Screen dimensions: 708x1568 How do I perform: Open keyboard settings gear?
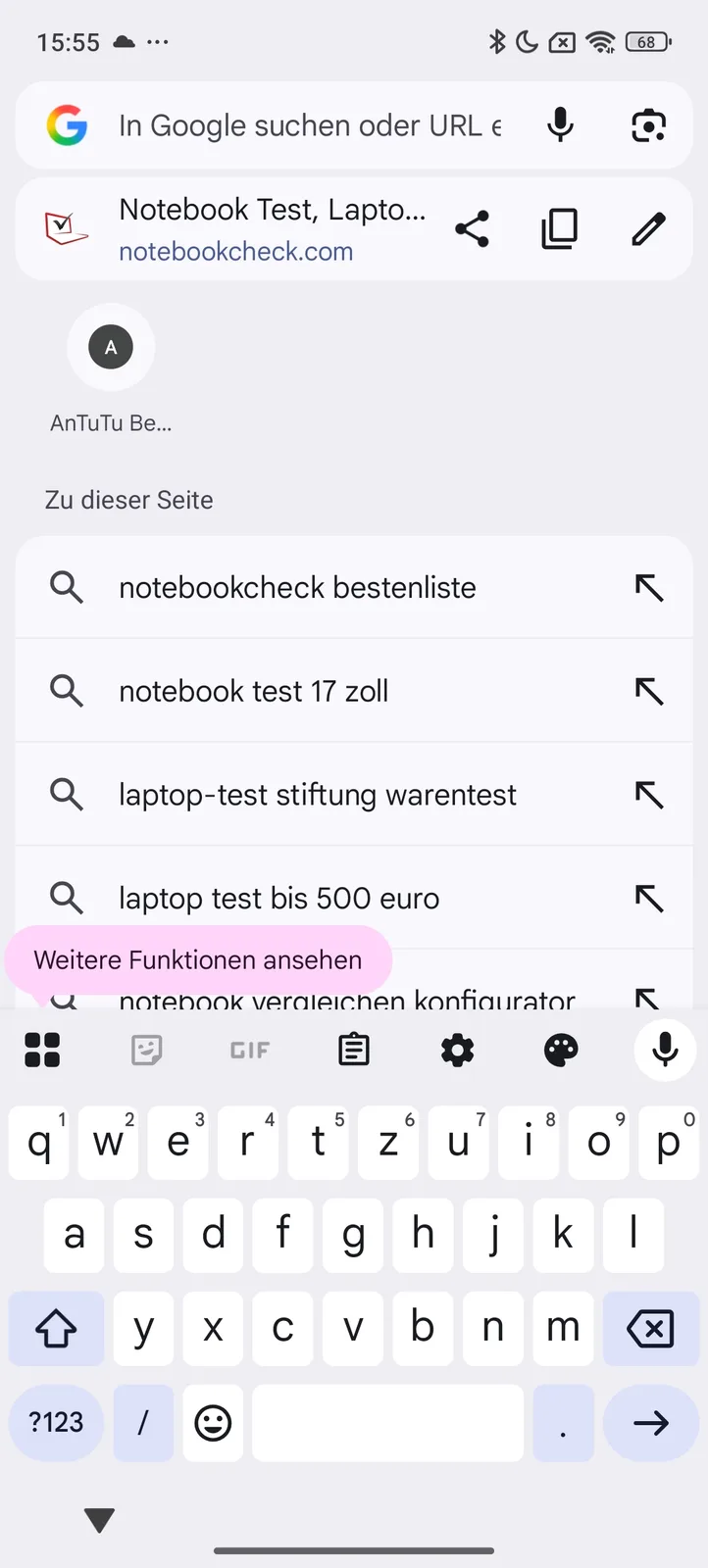point(457,1050)
